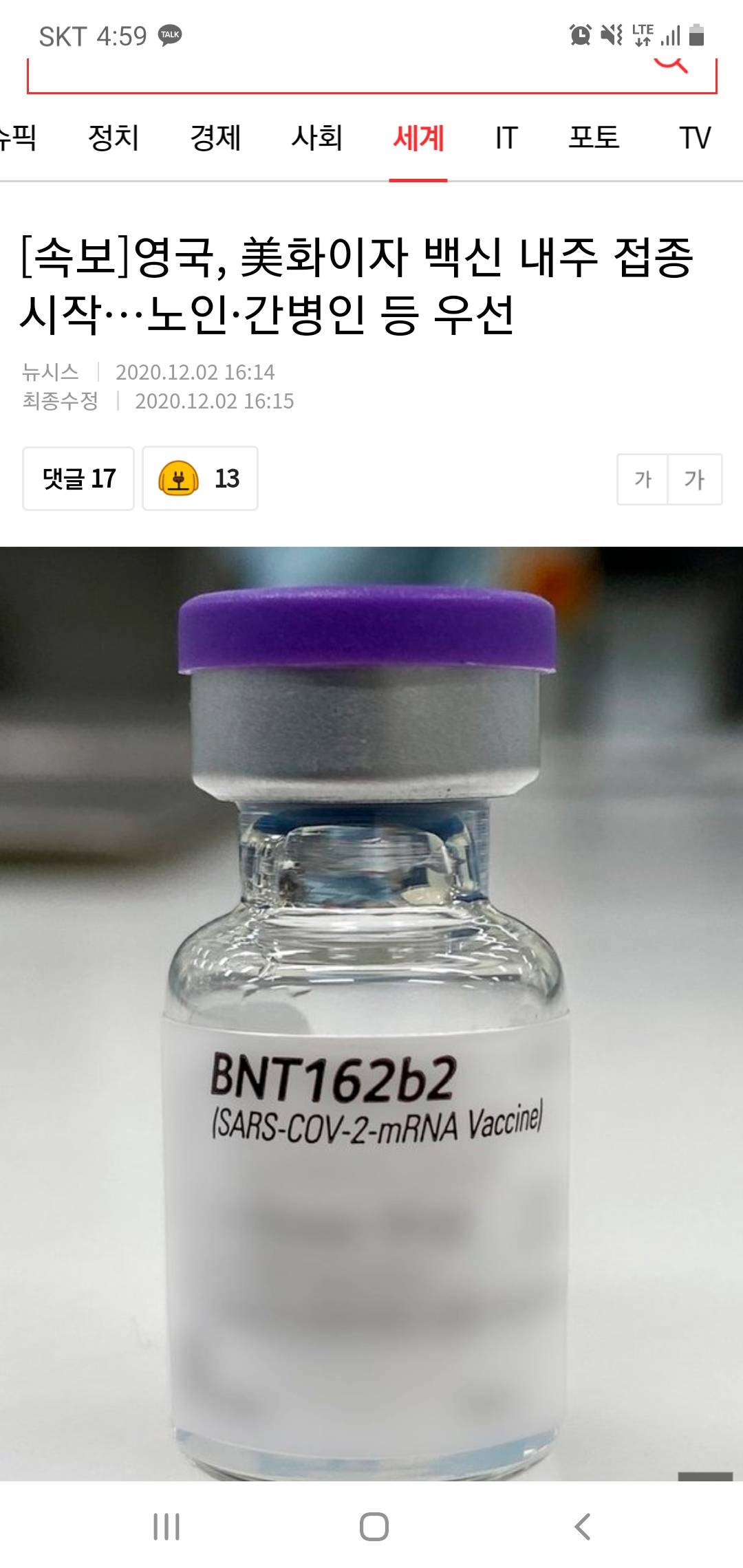Go to the IT tab
This screenshot has width=743, height=1568.
[506, 138]
